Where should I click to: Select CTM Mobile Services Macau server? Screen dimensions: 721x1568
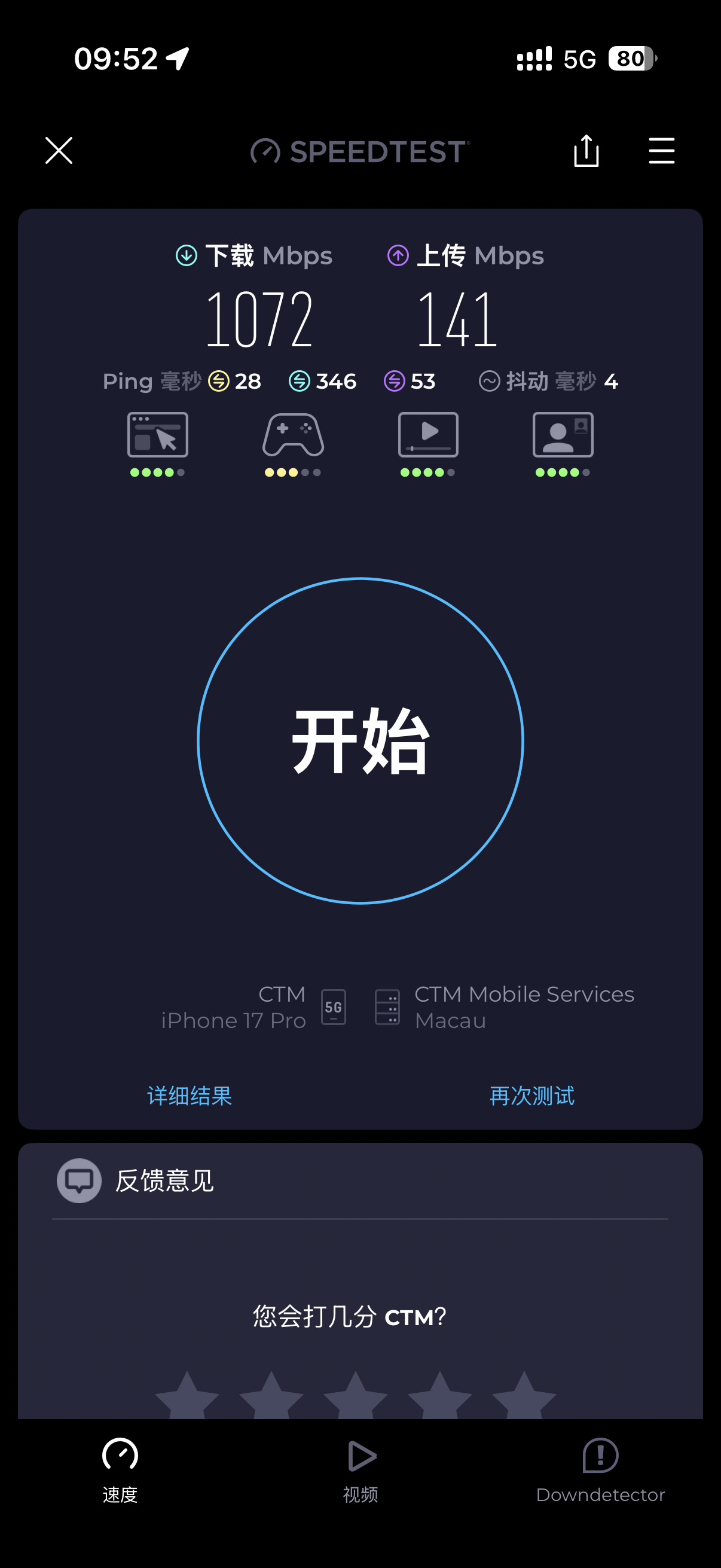[505, 1007]
